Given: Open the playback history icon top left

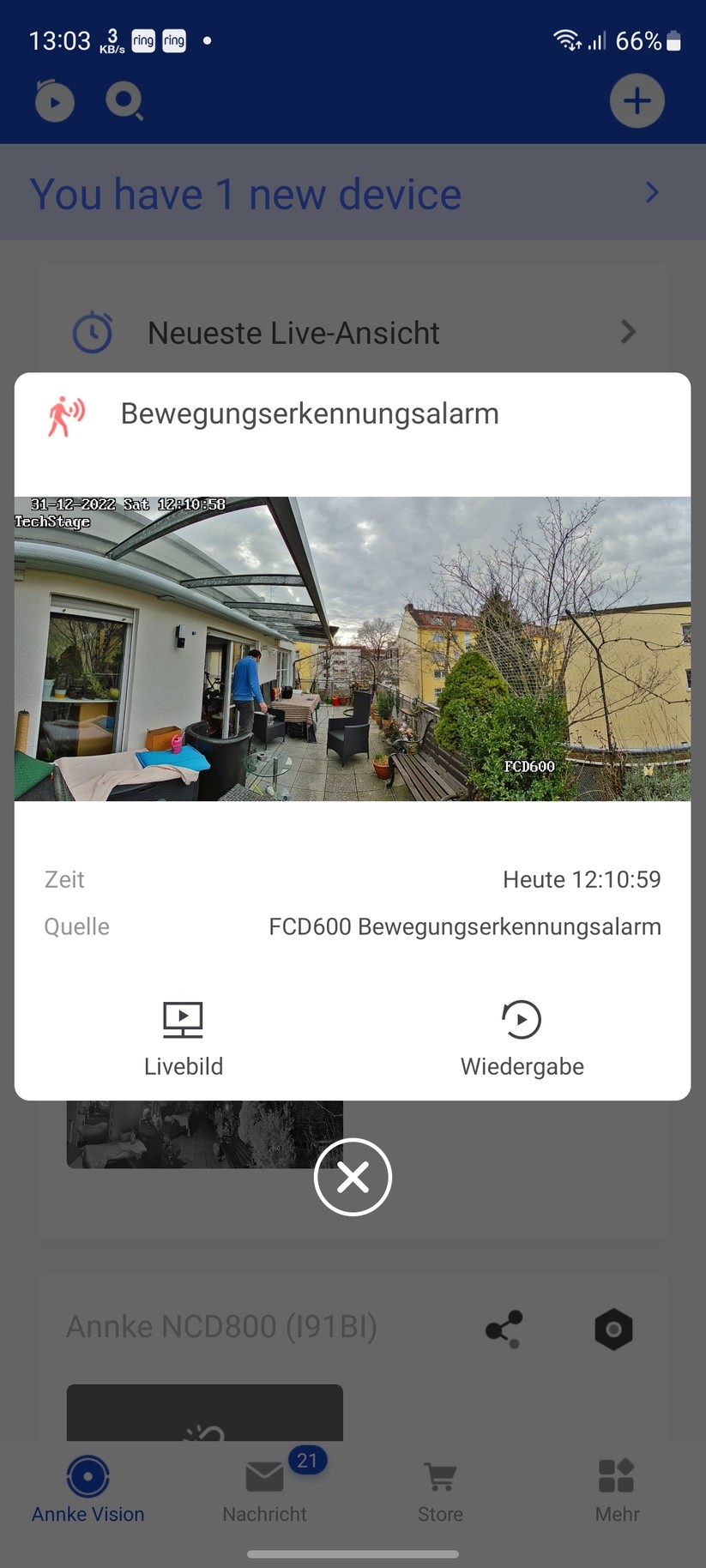Looking at the screenshot, I should (53, 100).
